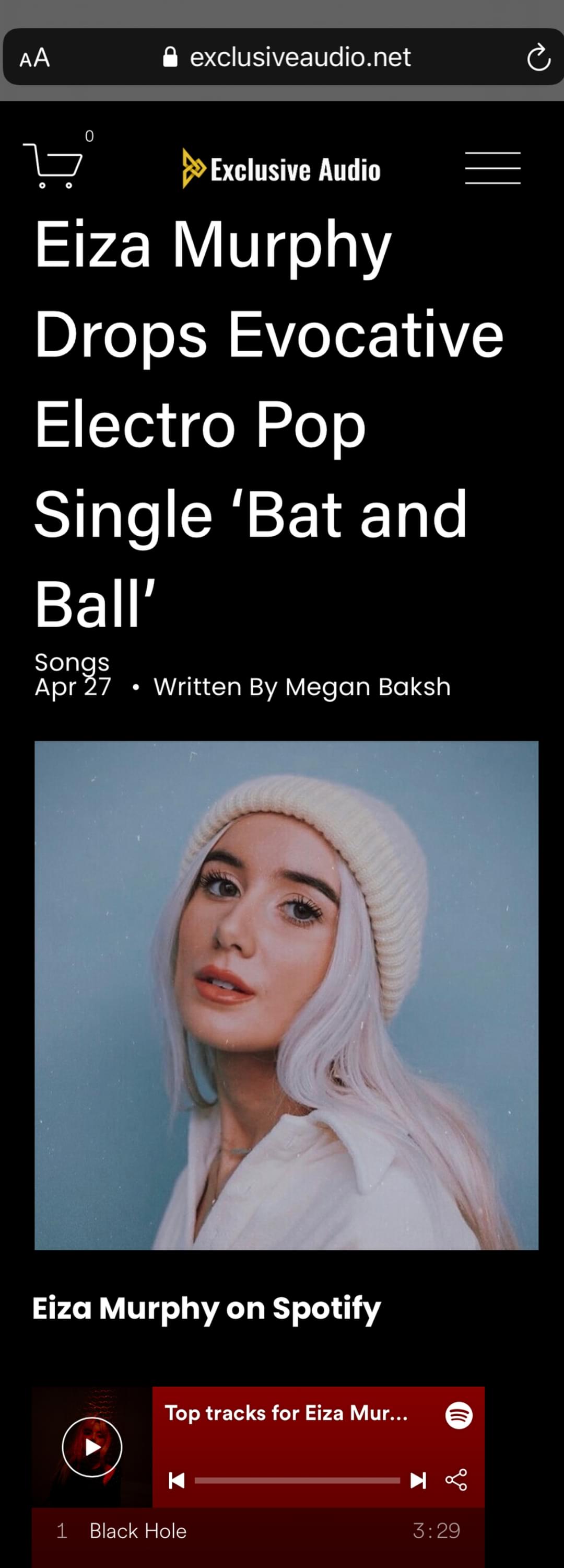564x1568 pixels.
Task: Play the track Black Hole
Action: [138, 1530]
